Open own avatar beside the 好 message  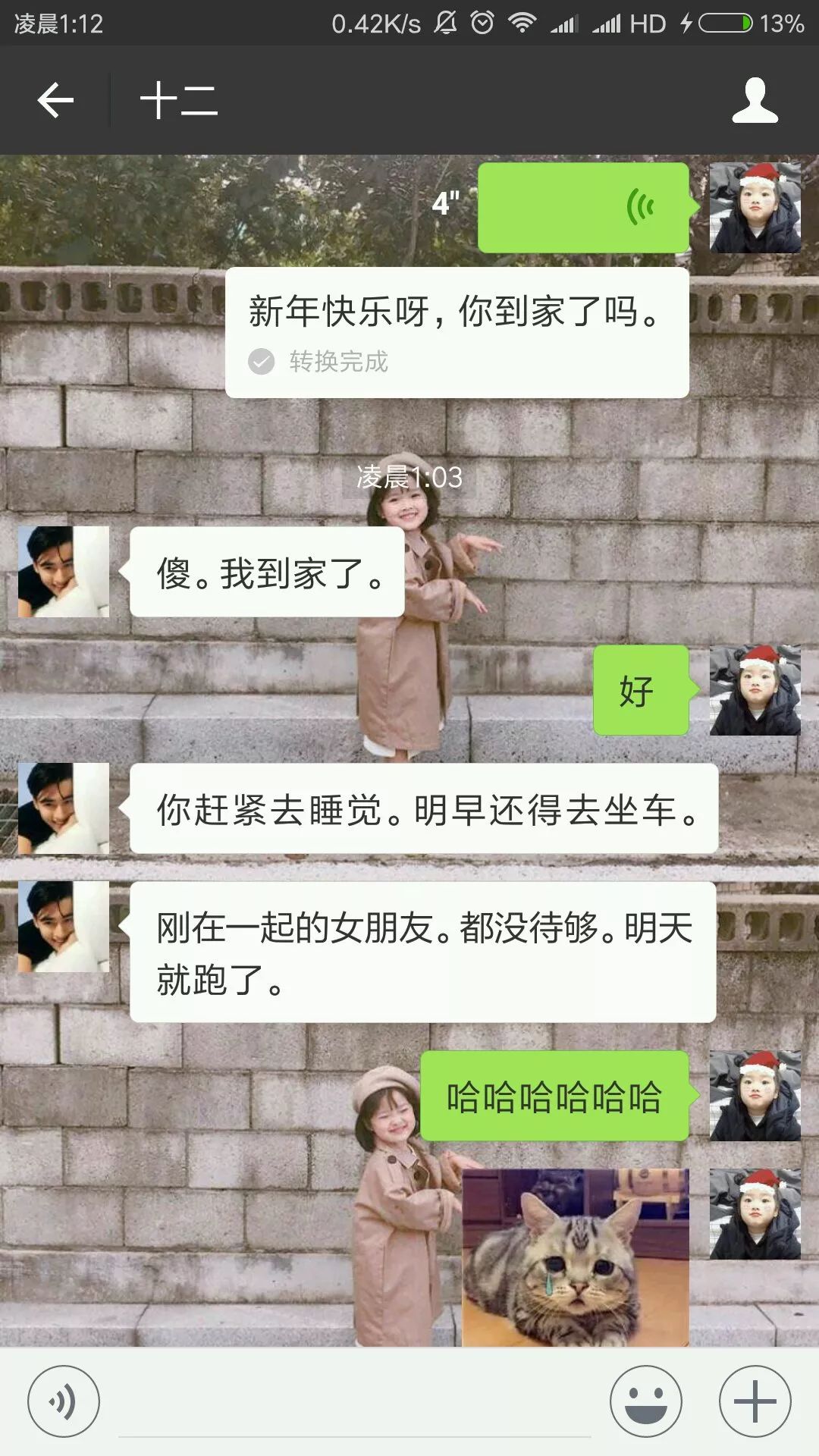755,690
